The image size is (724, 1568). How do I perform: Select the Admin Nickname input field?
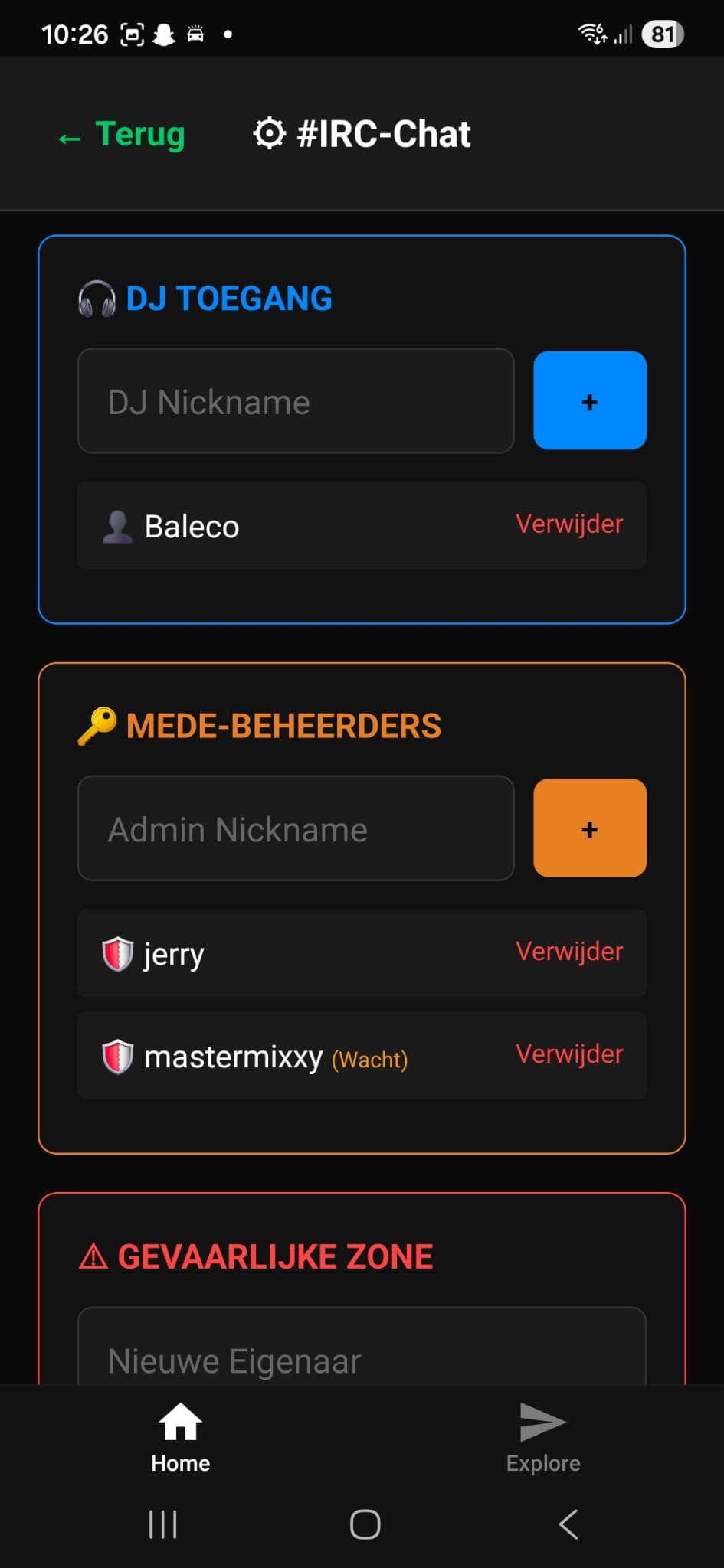coord(295,828)
